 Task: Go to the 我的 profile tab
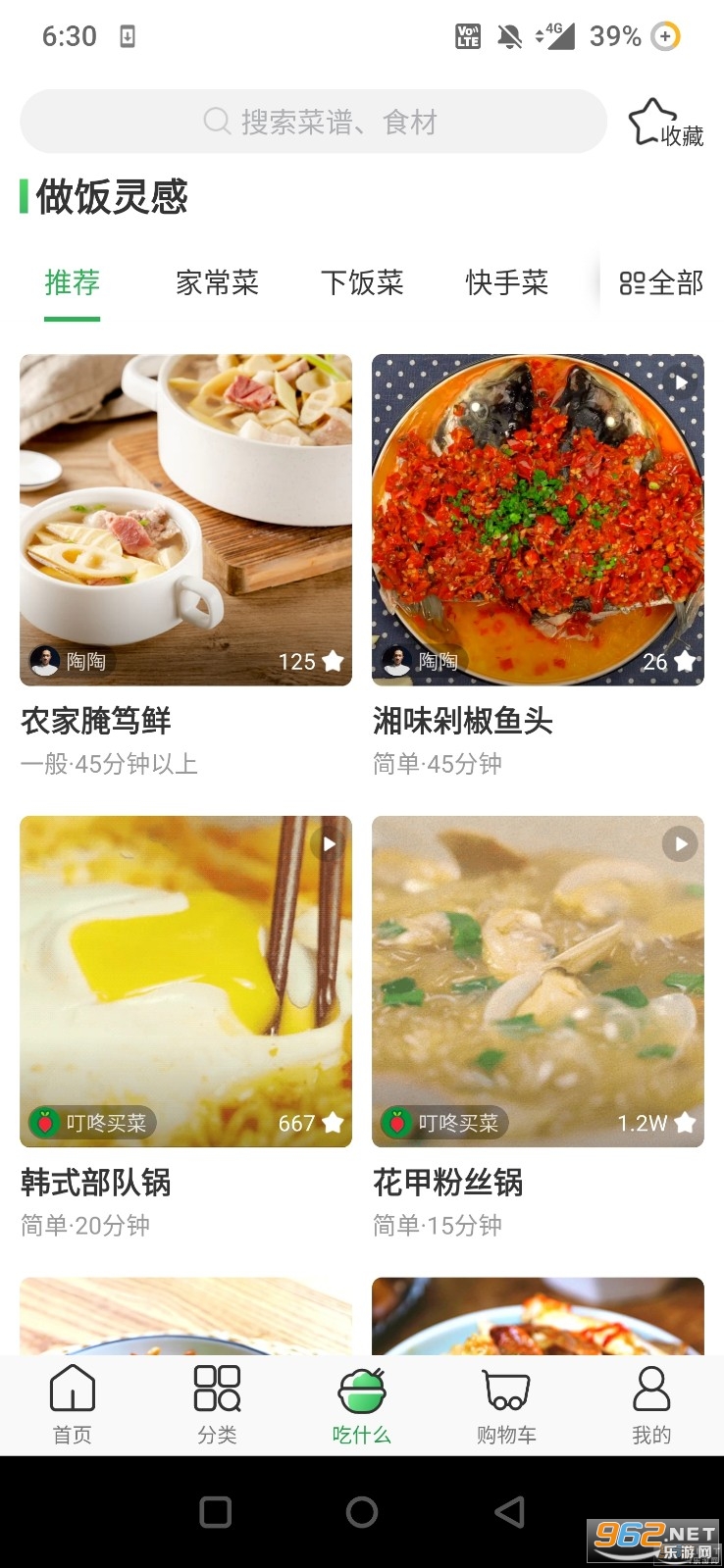coord(651,1405)
